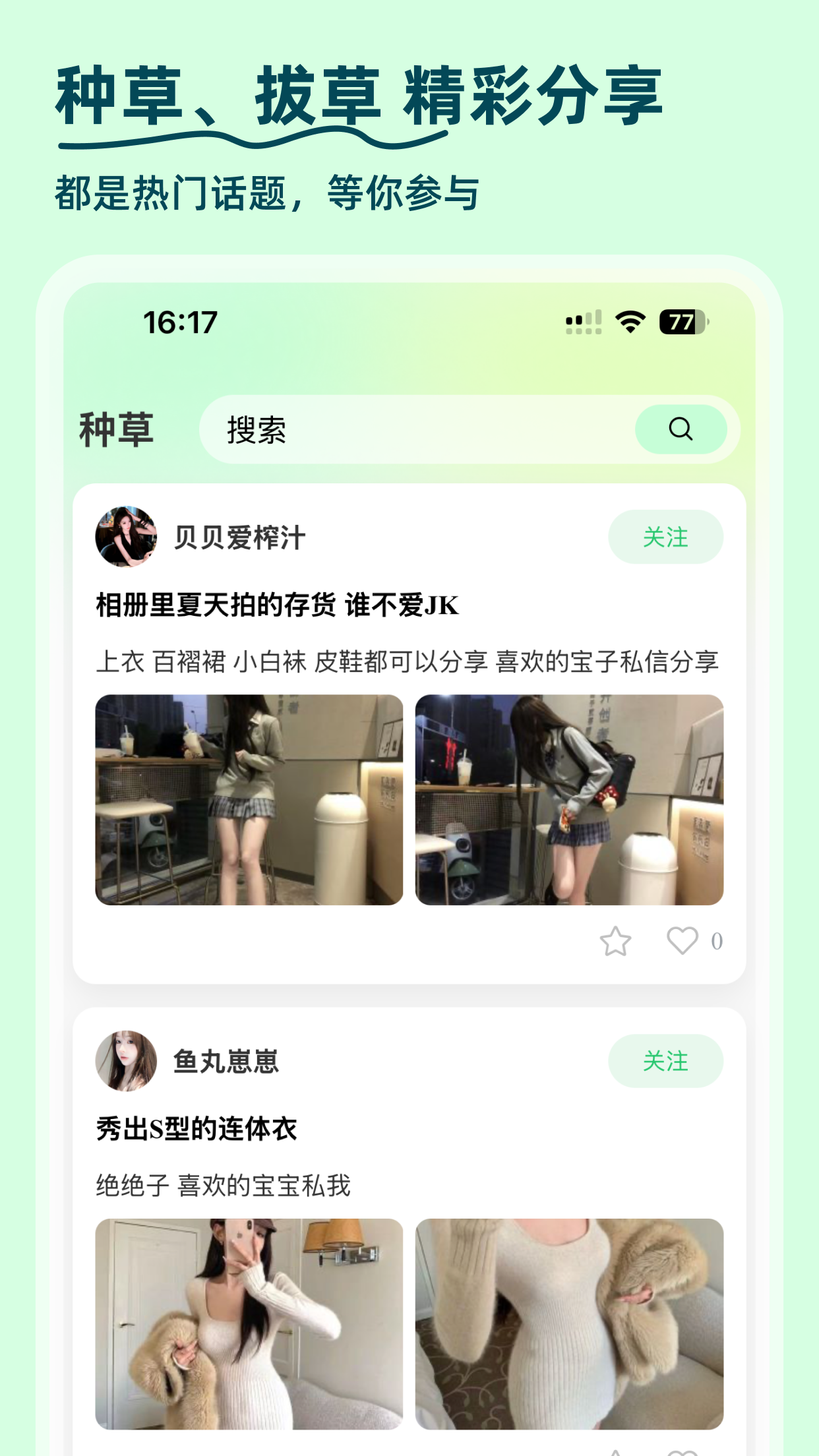
Task: Tap 鱼丸崽崽's circular avatar
Action: tap(124, 1060)
